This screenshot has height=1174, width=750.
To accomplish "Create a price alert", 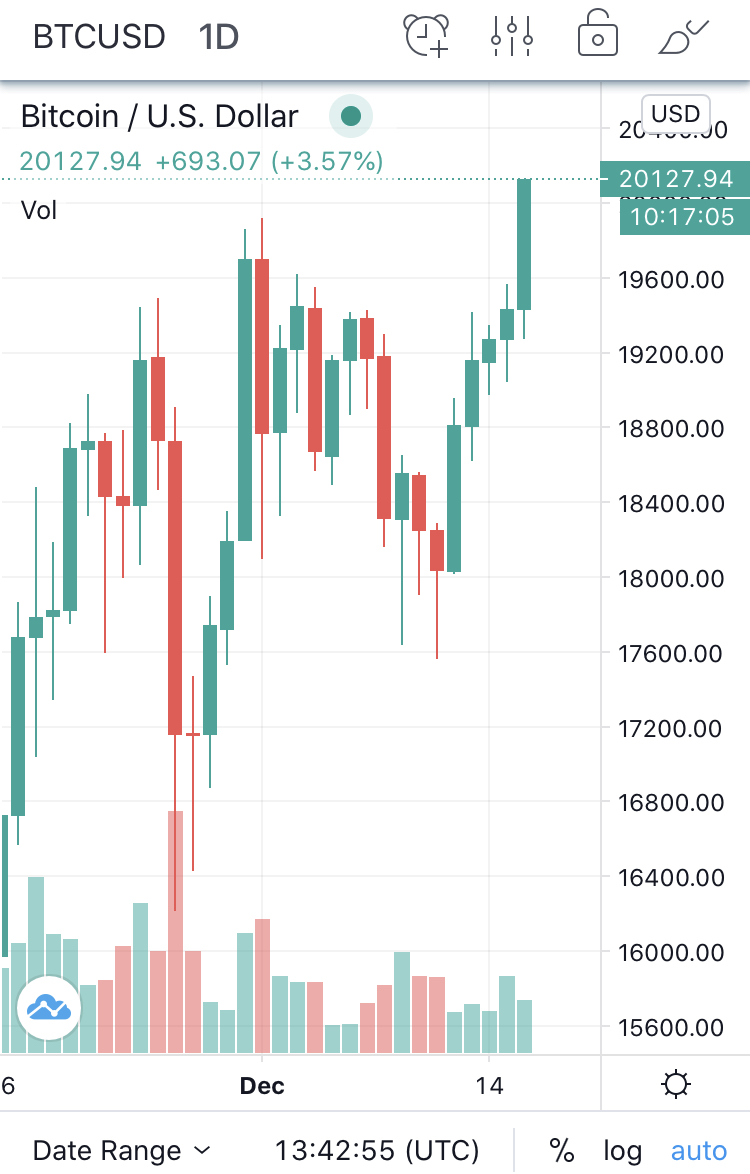I will tap(426, 36).
